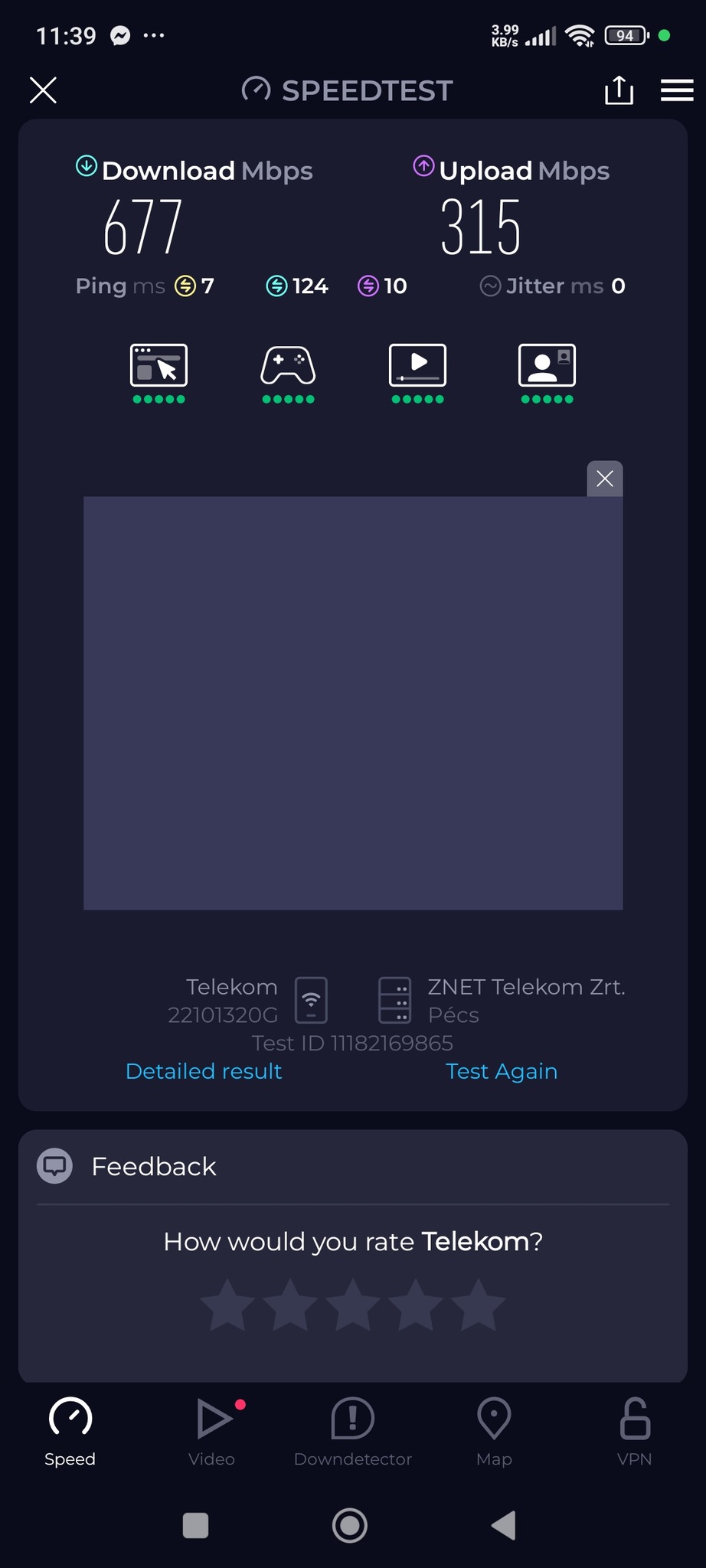This screenshot has height=1568, width=706.
Task: Open Detailed result link
Action: pos(204,1071)
